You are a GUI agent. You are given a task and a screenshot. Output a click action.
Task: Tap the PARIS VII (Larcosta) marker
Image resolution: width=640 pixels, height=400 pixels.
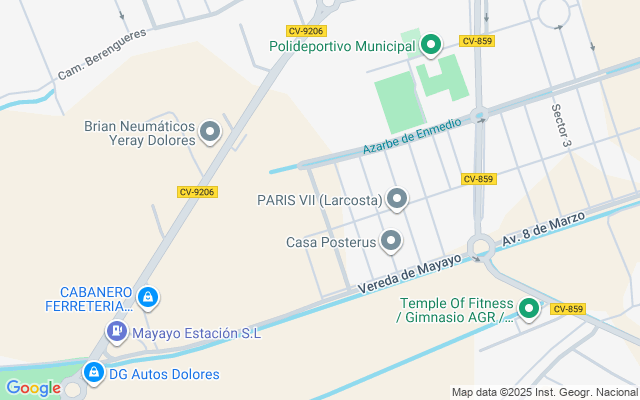(397, 199)
